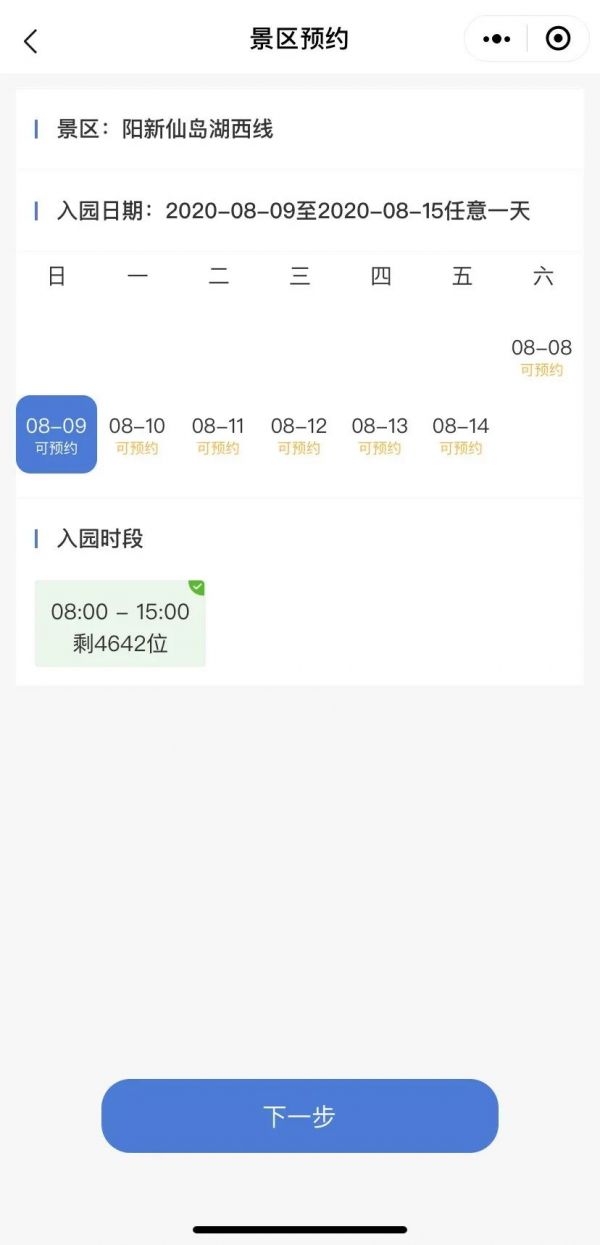
Task: Open the mini program three-dot menu
Action: (496, 39)
